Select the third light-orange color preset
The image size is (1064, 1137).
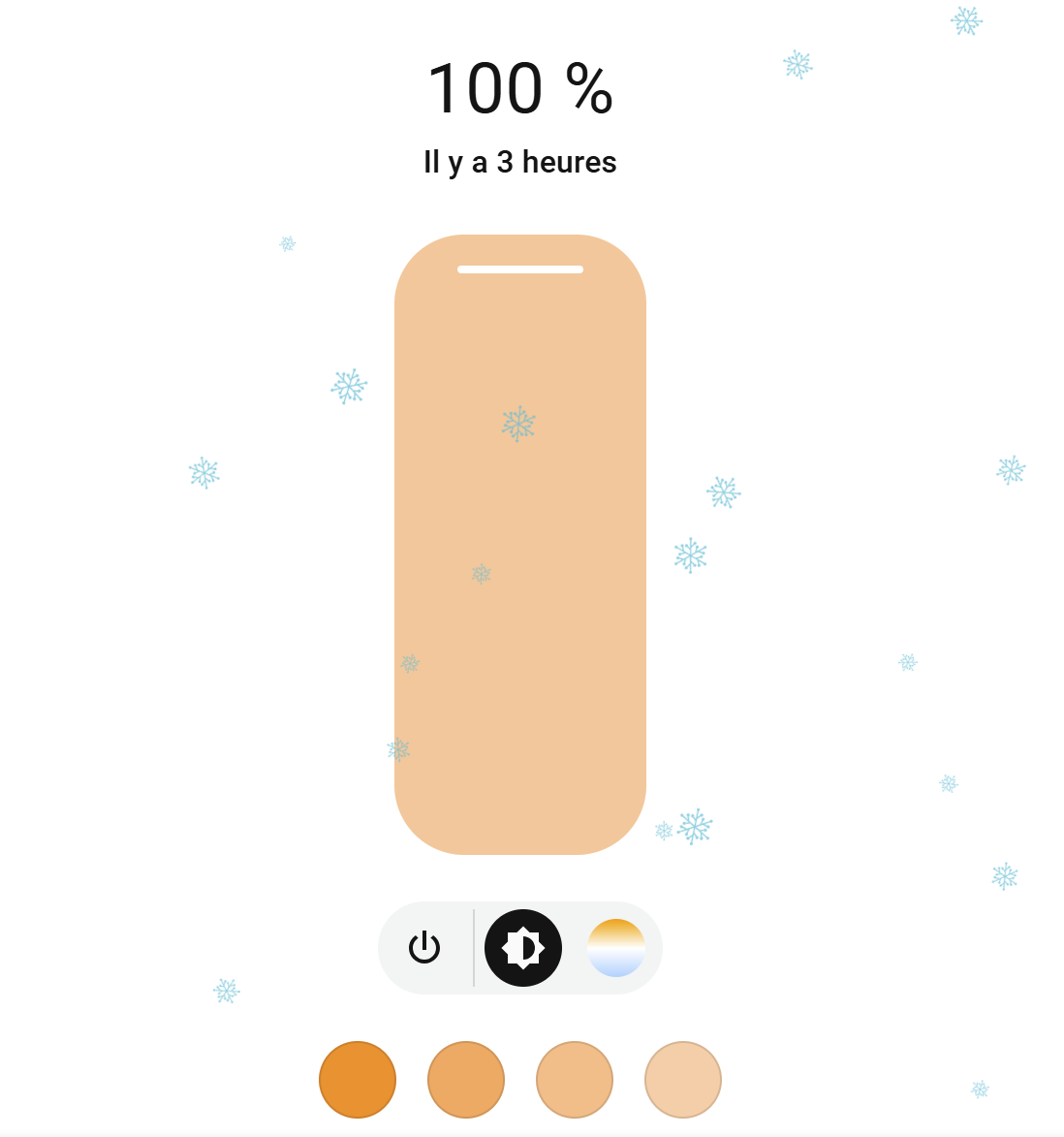point(575,1079)
